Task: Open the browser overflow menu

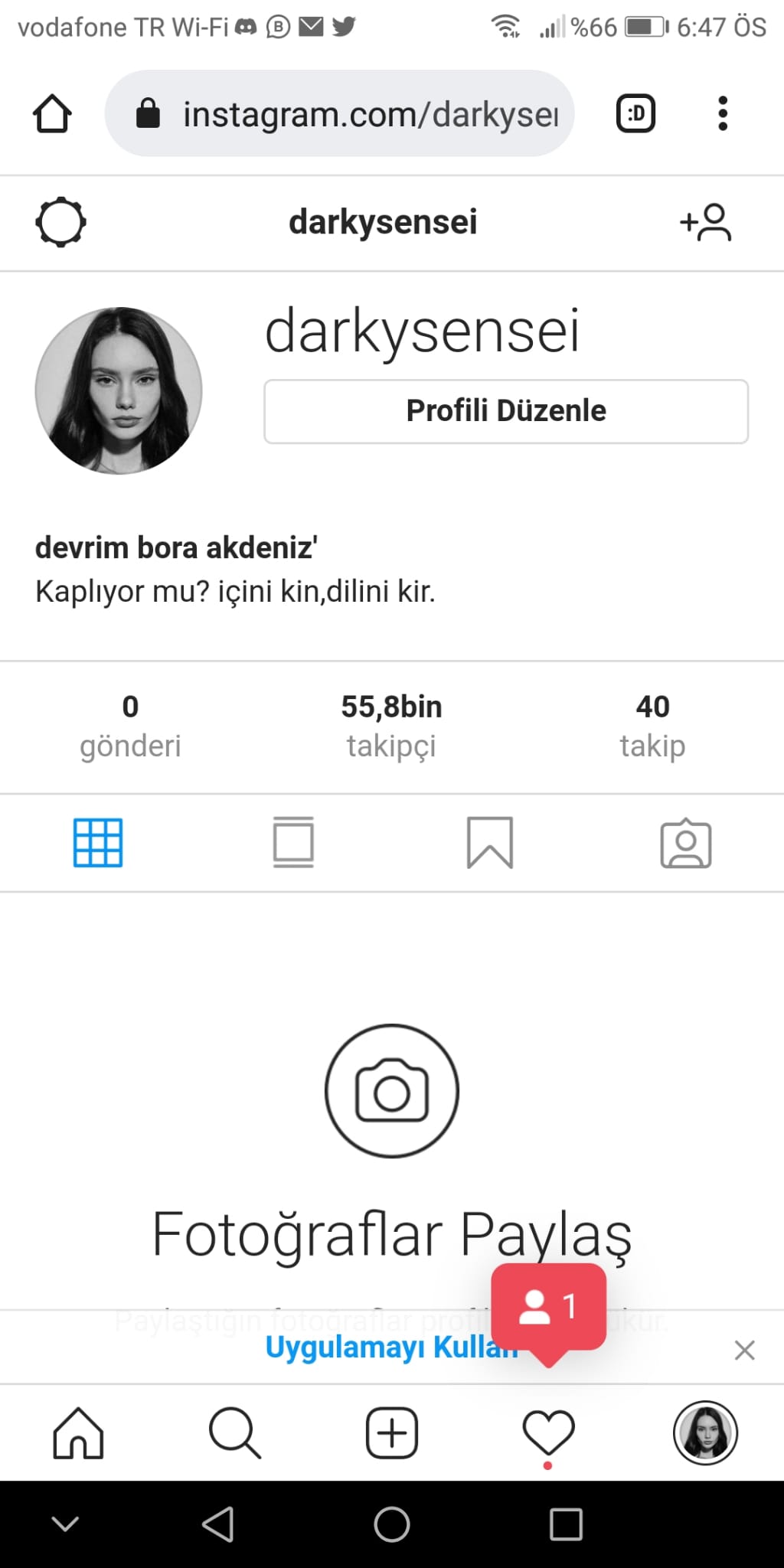Action: point(722,113)
